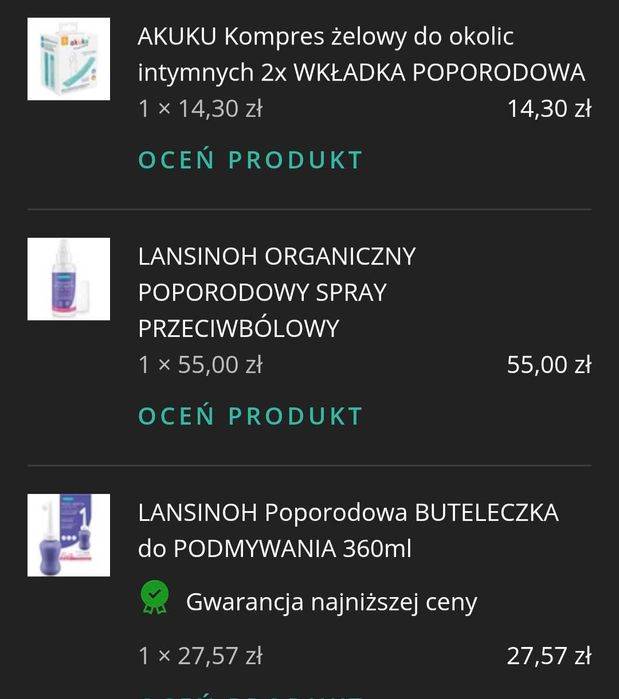Open the AKUKU Kompres żelowy product image

coord(68,59)
